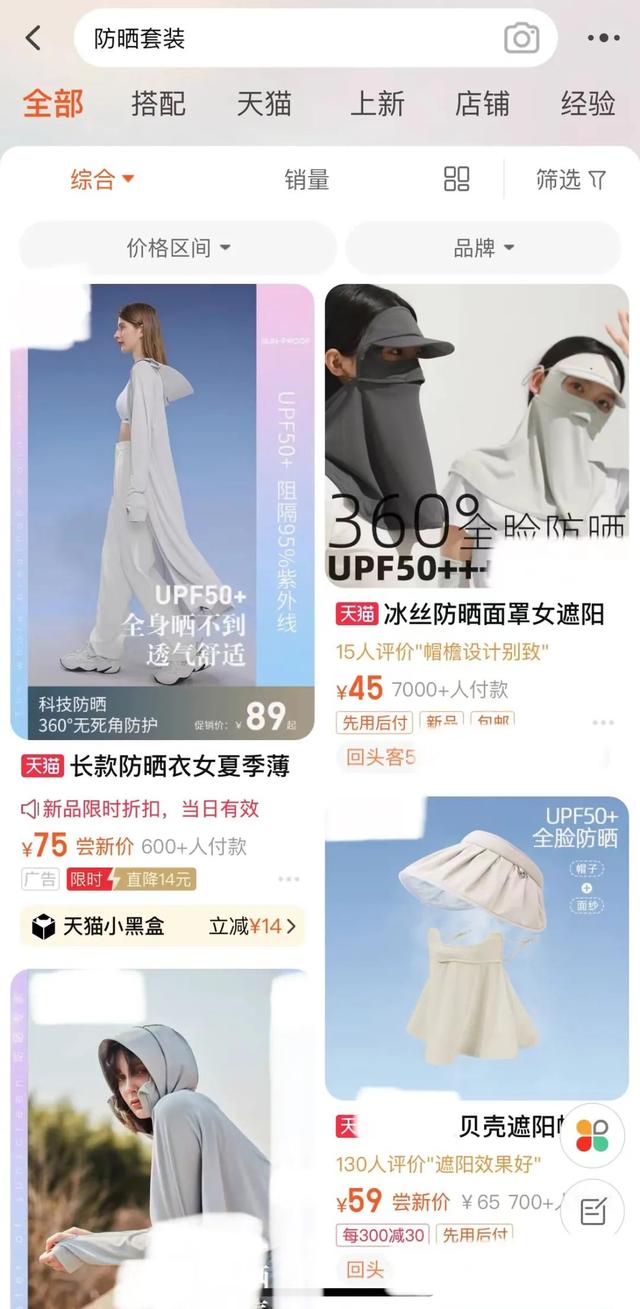This screenshot has width=640, height=1309.
Task: Open the three-dot overflow menu
Action: [x=603, y=39]
